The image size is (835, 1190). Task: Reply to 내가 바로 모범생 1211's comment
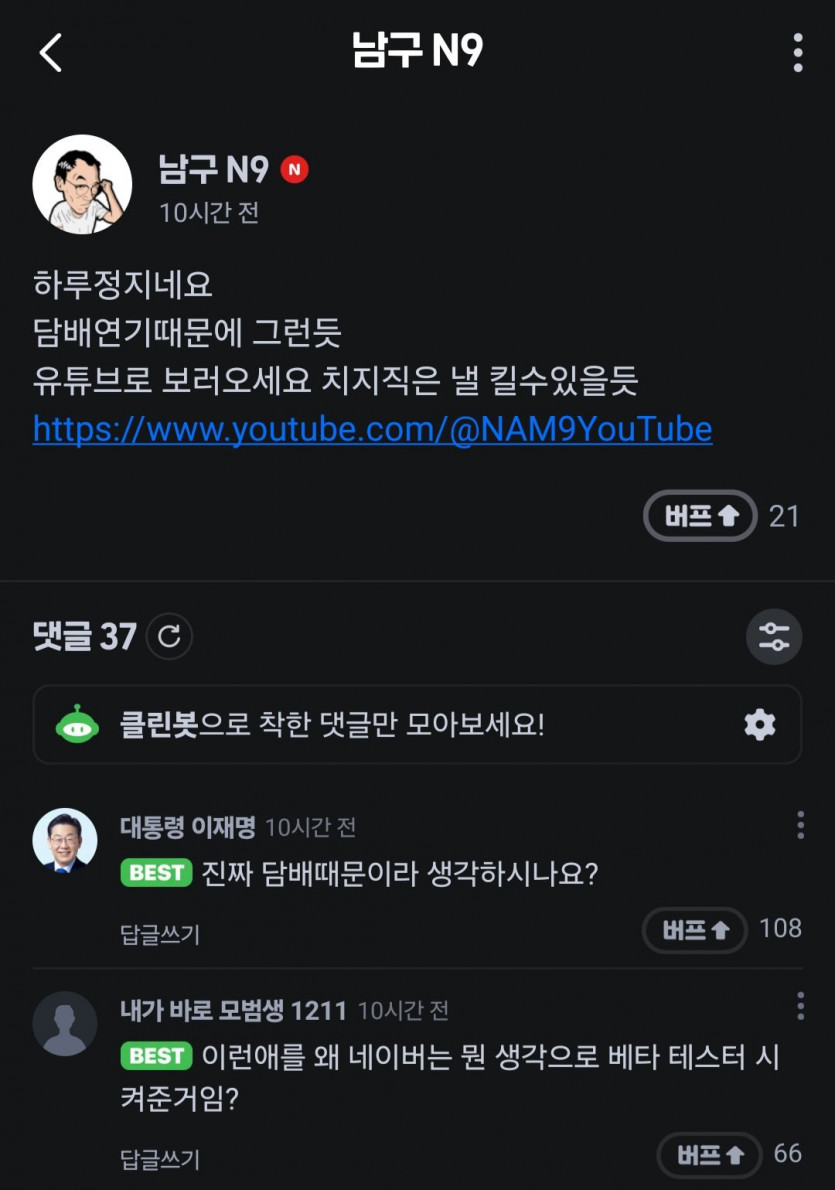[160, 1160]
